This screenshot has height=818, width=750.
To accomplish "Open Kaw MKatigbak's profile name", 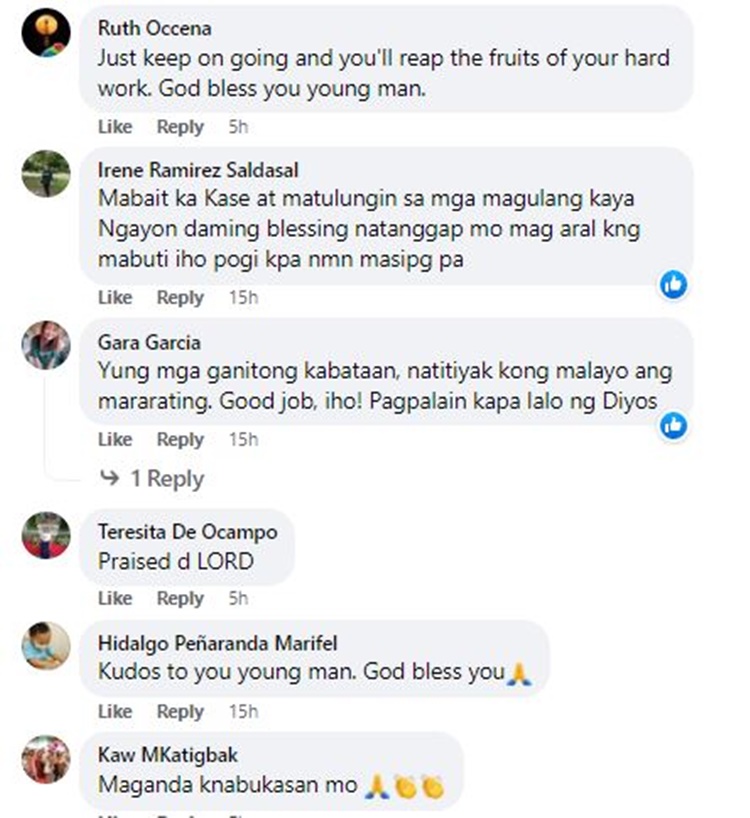I will click(x=168, y=755).
